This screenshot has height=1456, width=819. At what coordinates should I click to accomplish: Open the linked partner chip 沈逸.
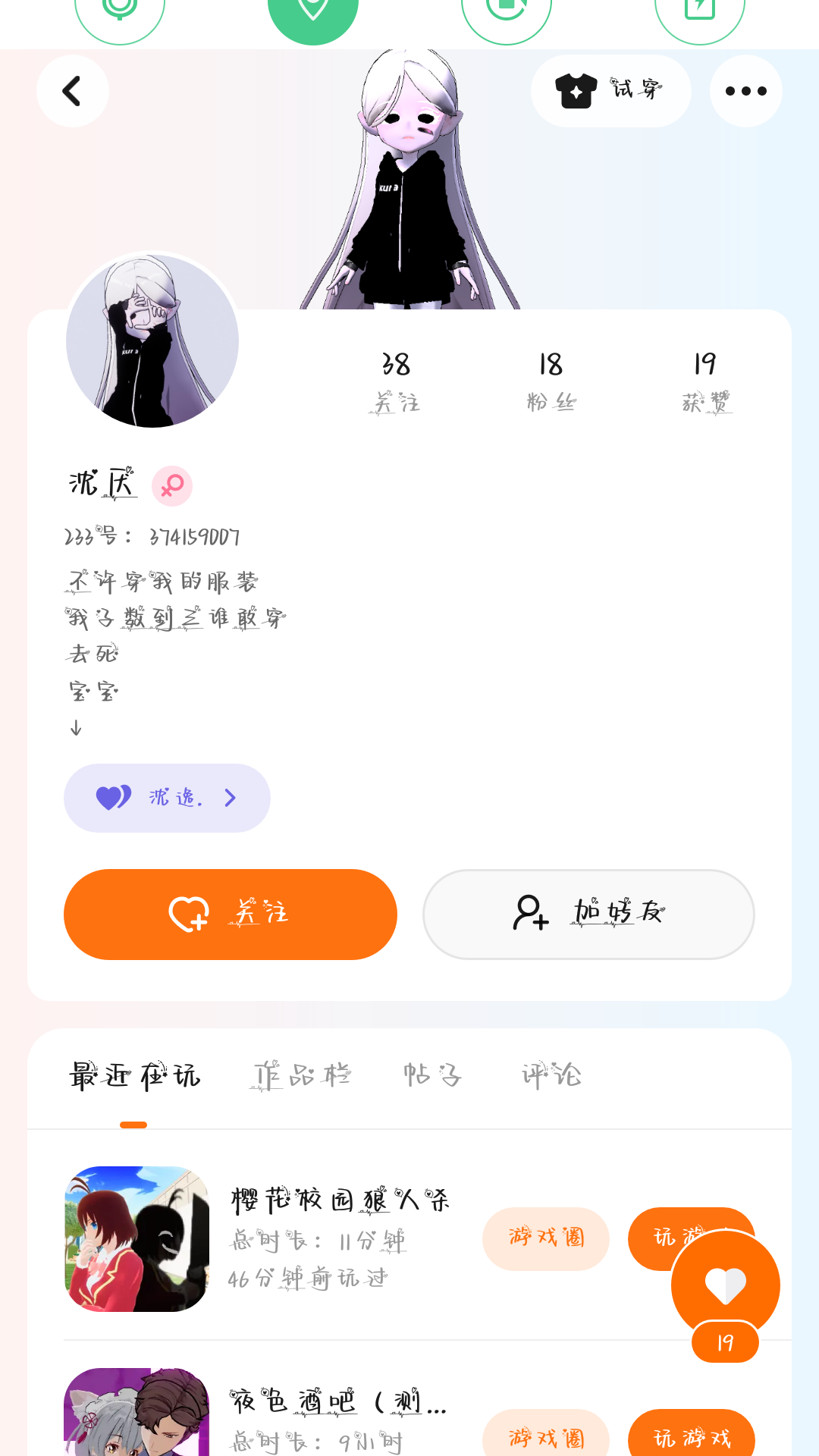point(167,798)
